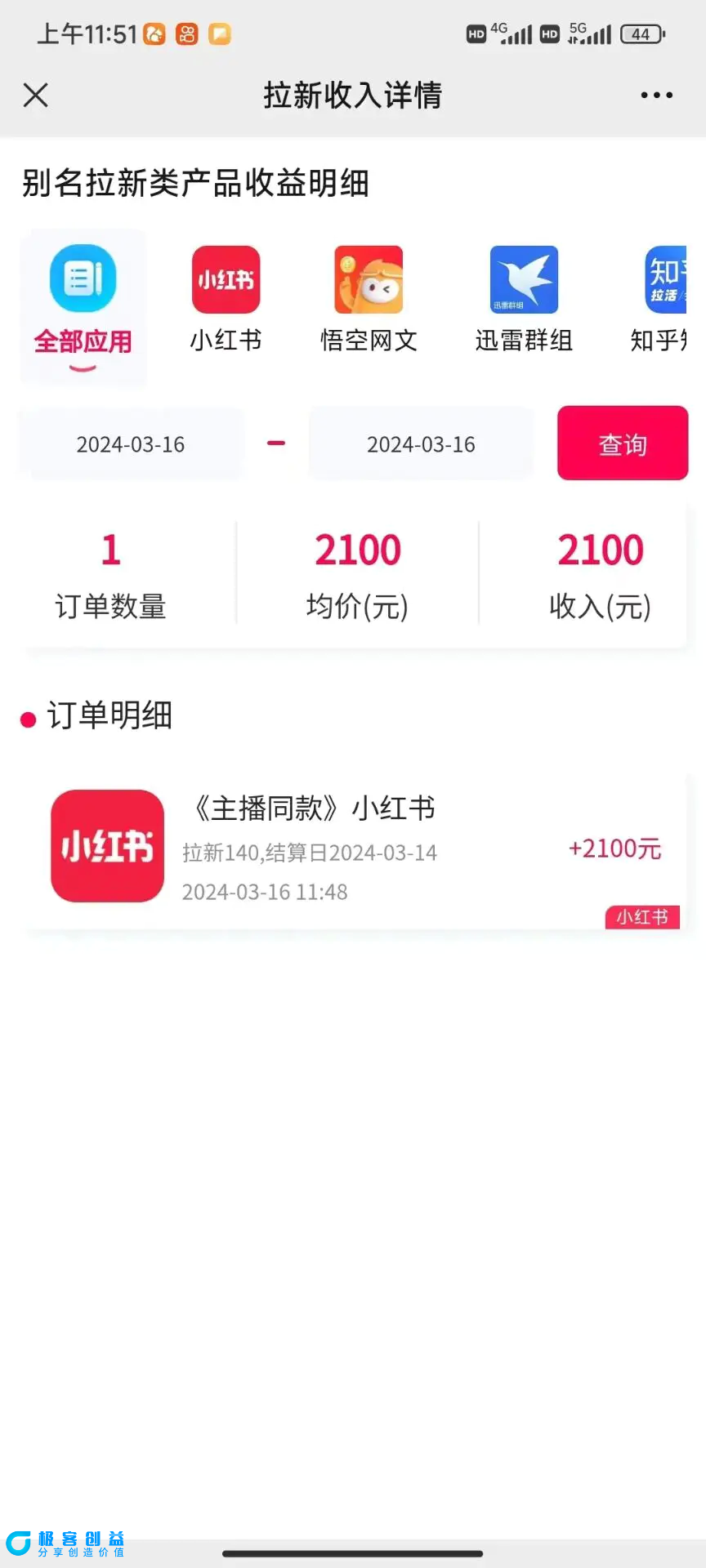This screenshot has height=1568, width=706.
Task: Open the more options menu at top right
Action: (x=656, y=95)
